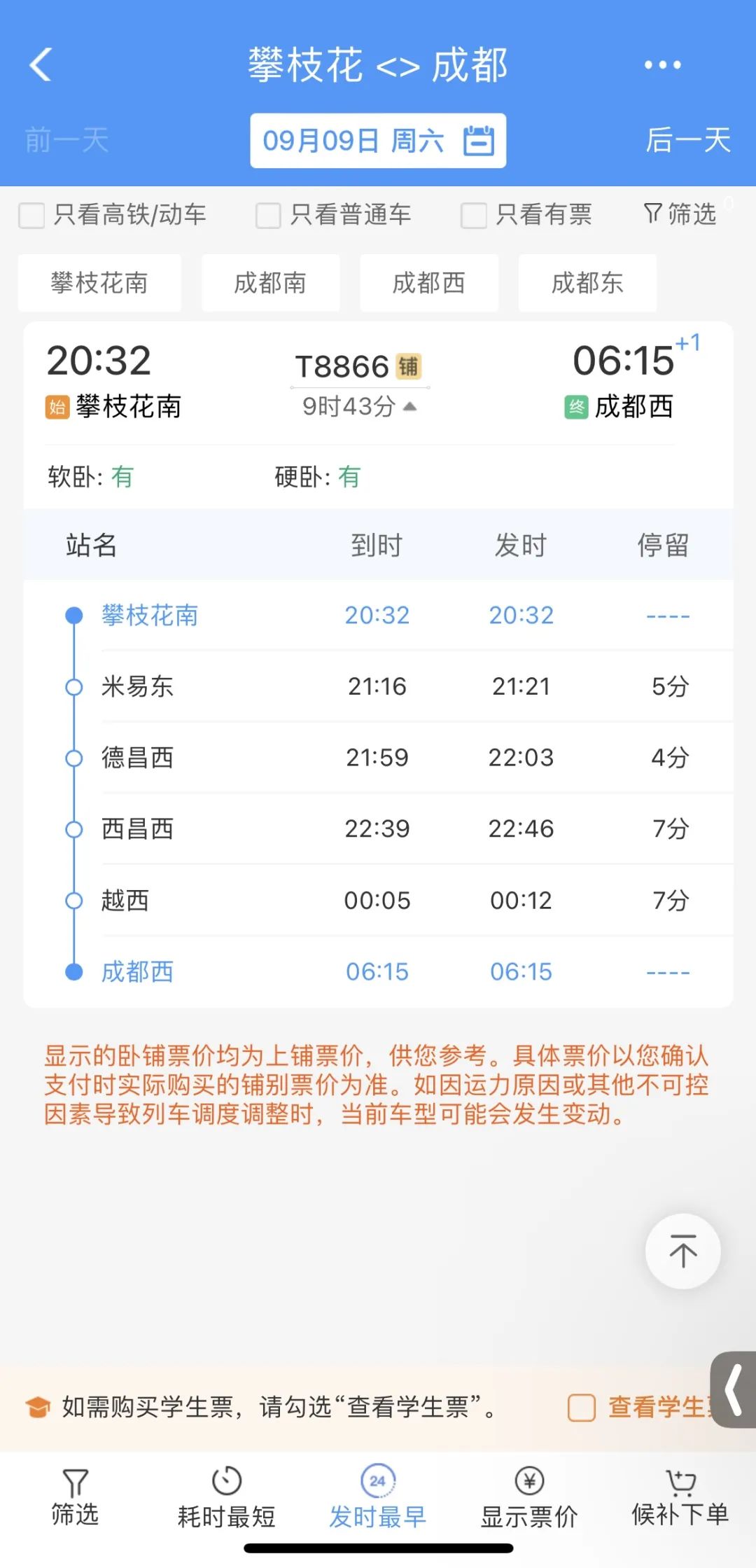Image resolution: width=756 pixels, height=1568 pixels.
Task: Pick the 成都东 station chip
Action: (587, 283)
